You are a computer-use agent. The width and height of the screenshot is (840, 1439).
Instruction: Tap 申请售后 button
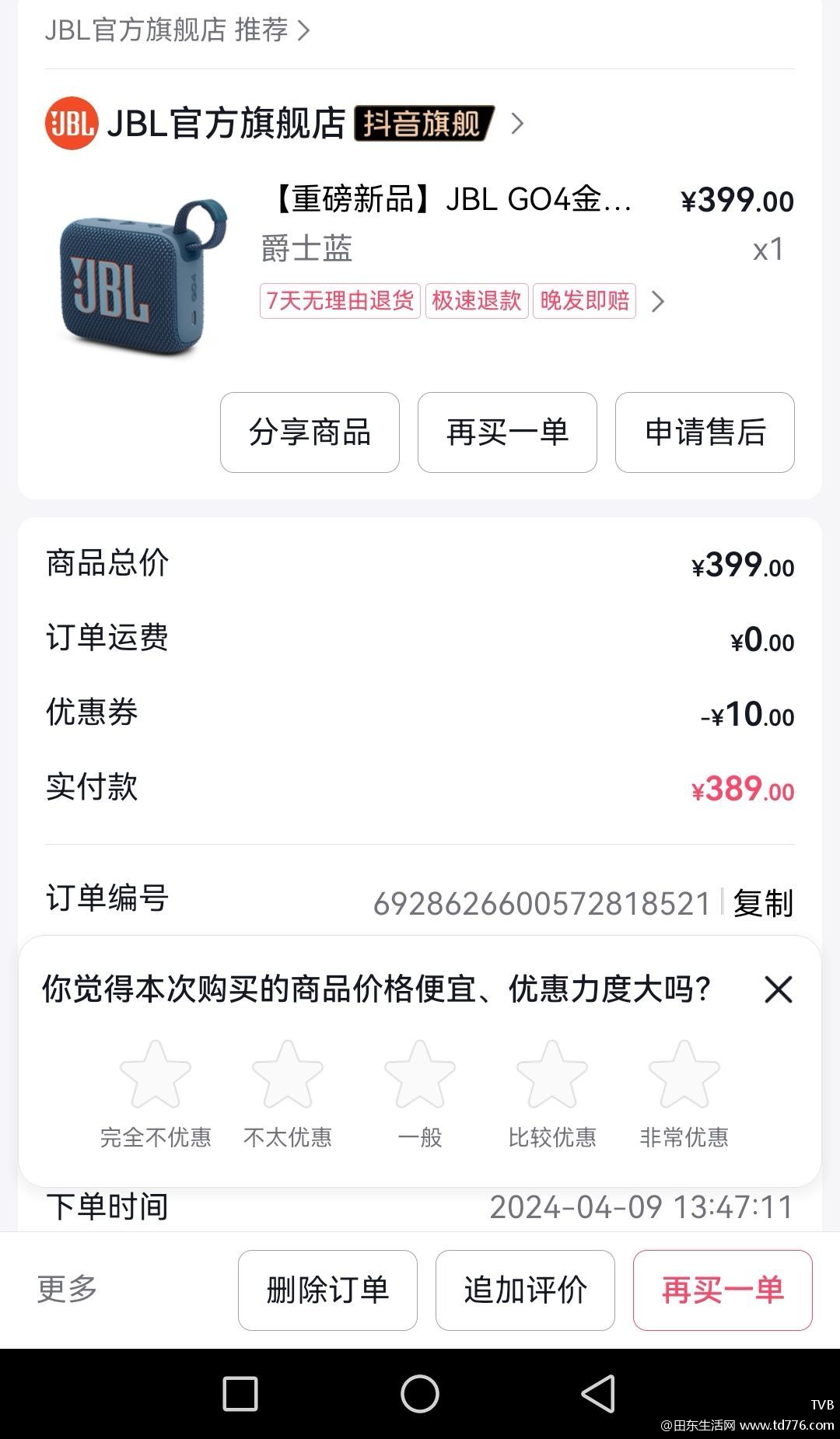pos(705,432)
